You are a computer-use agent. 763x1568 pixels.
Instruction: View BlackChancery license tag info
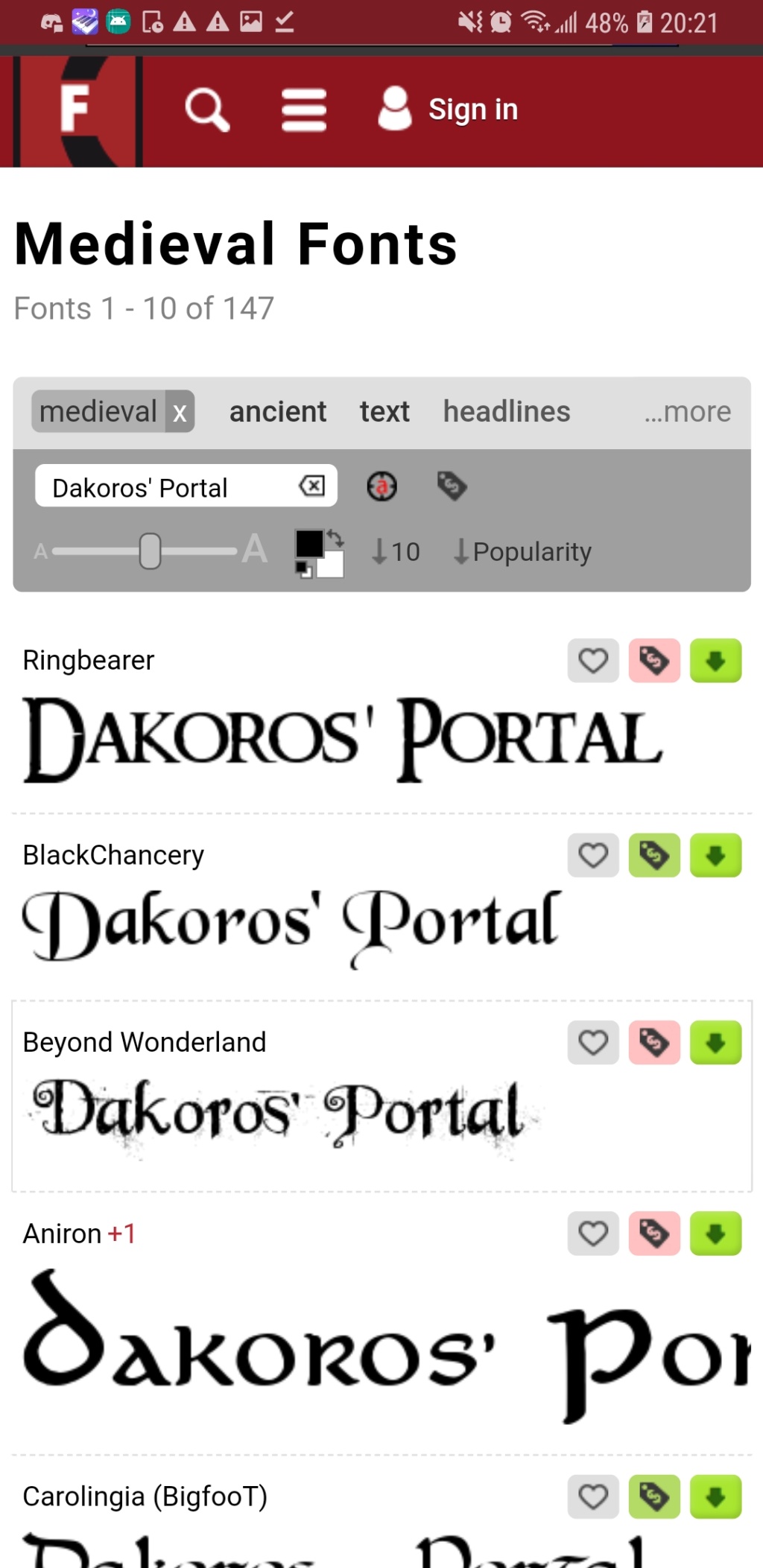tap(654, 855)
